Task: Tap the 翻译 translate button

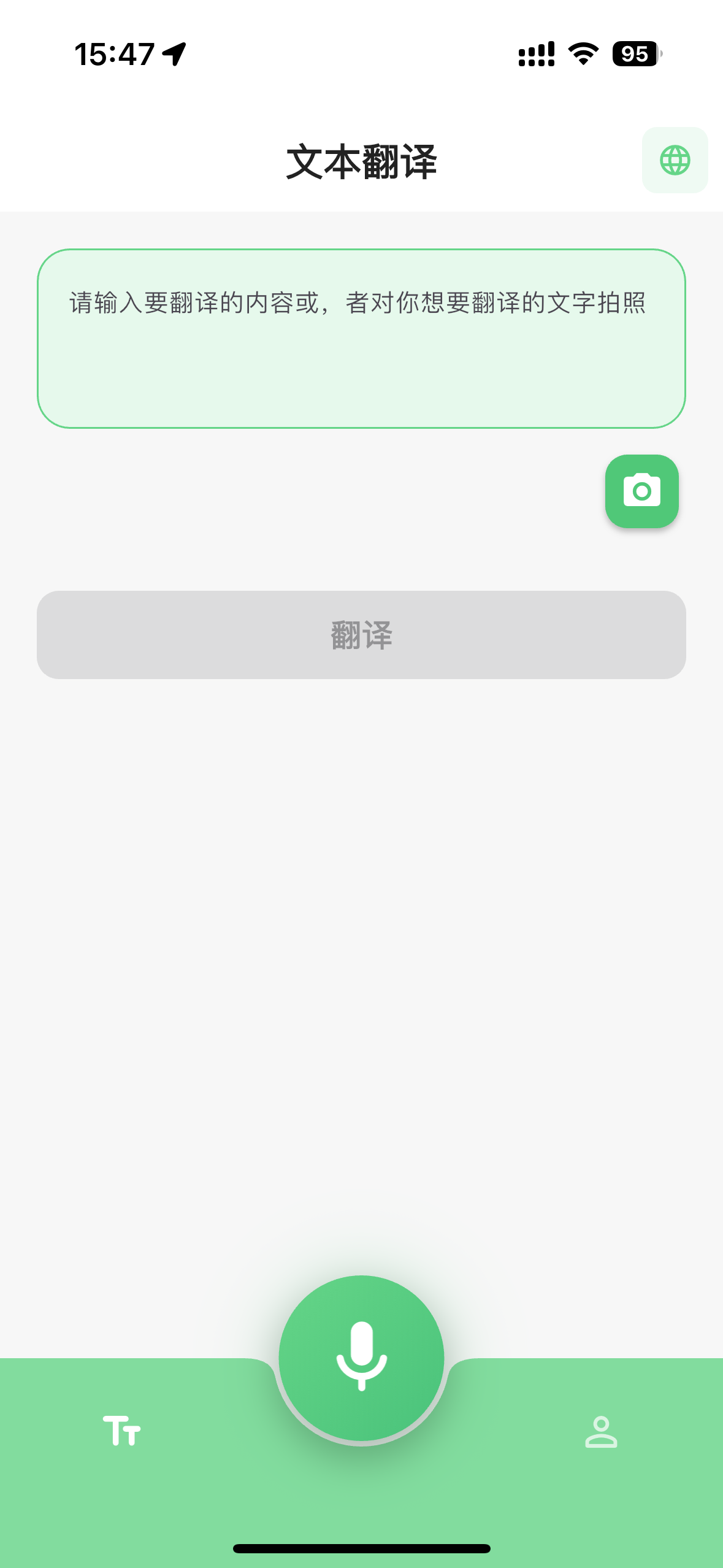Action: [x=361, y=634]
